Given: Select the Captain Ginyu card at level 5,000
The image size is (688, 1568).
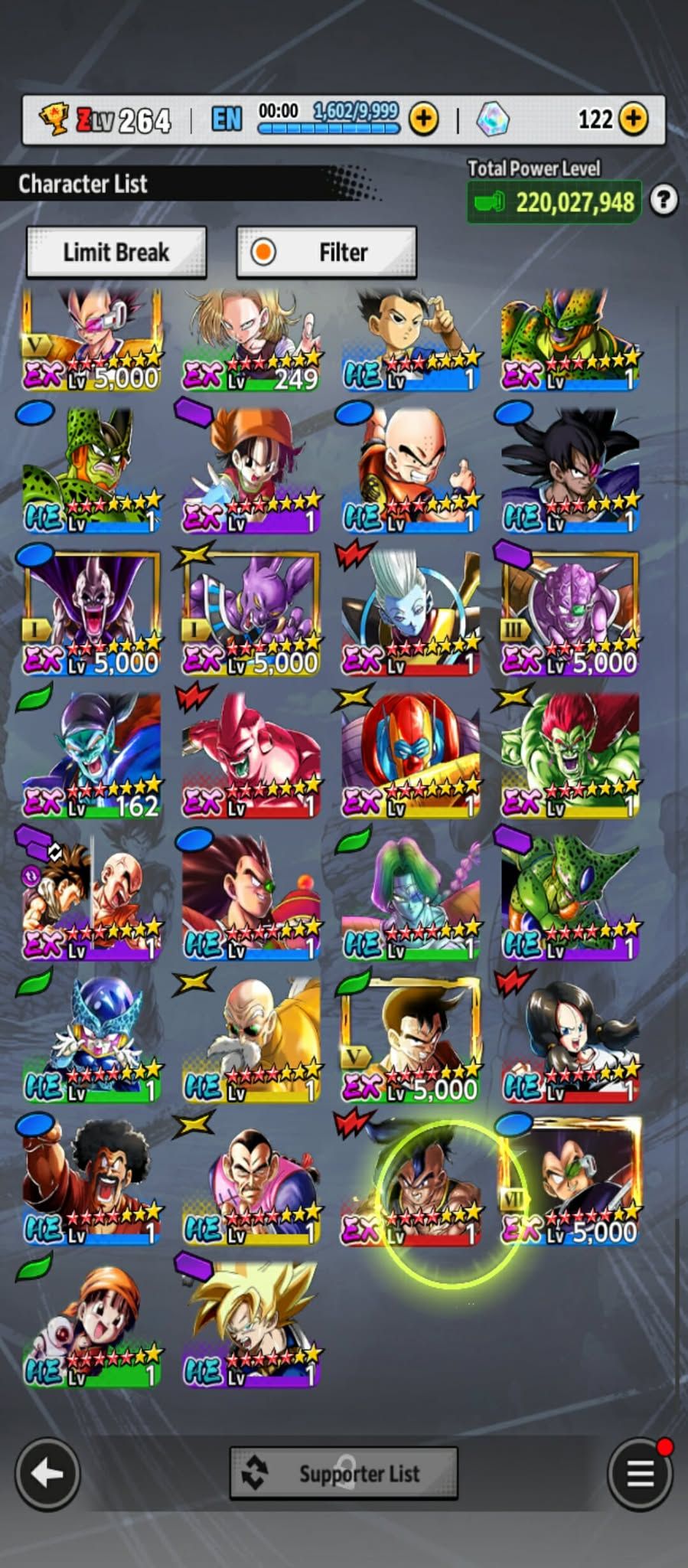Looking at the screenshot, I should pyautogui.click(x=570, y=612).
